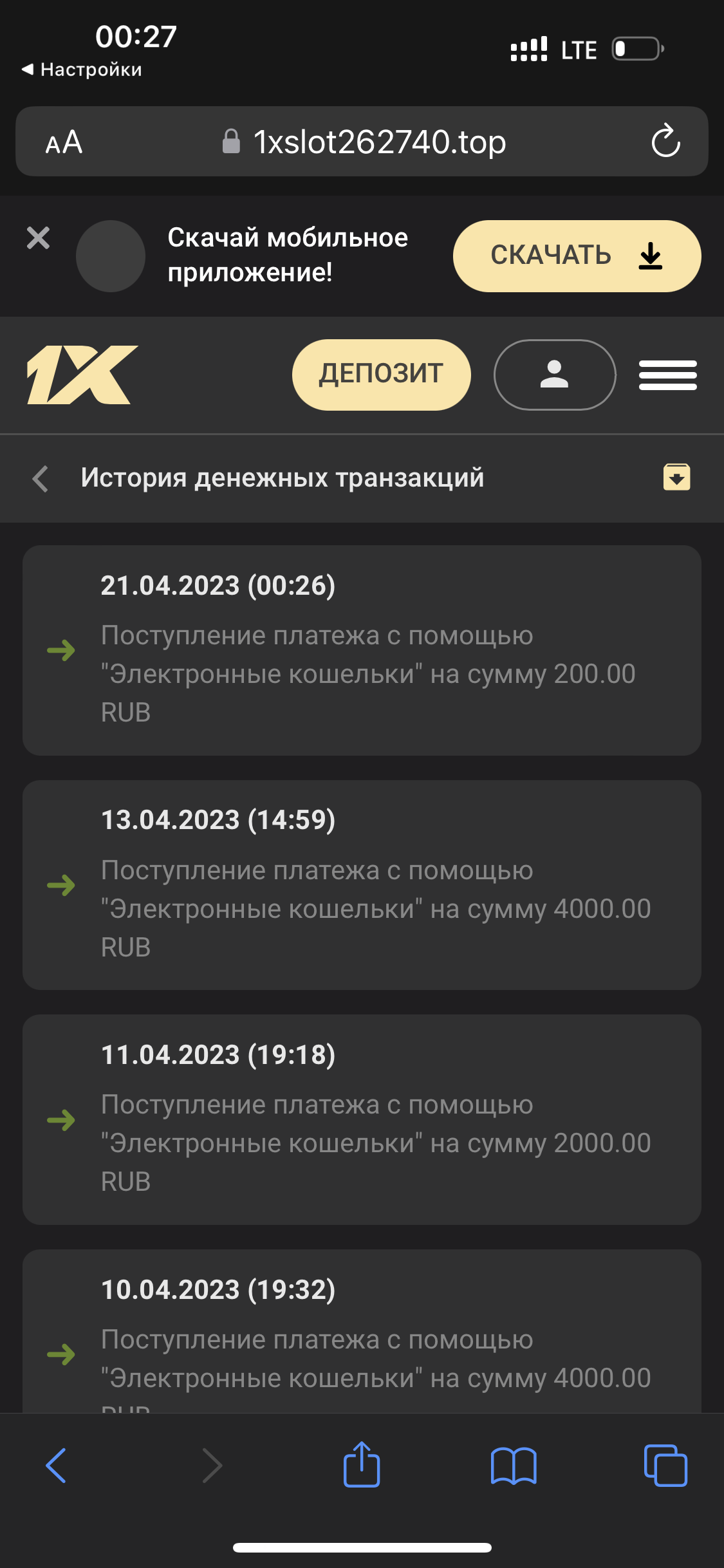724x1568 pixels.
Task: Open Safari bookmarks
Action: tap(513, 1466)
